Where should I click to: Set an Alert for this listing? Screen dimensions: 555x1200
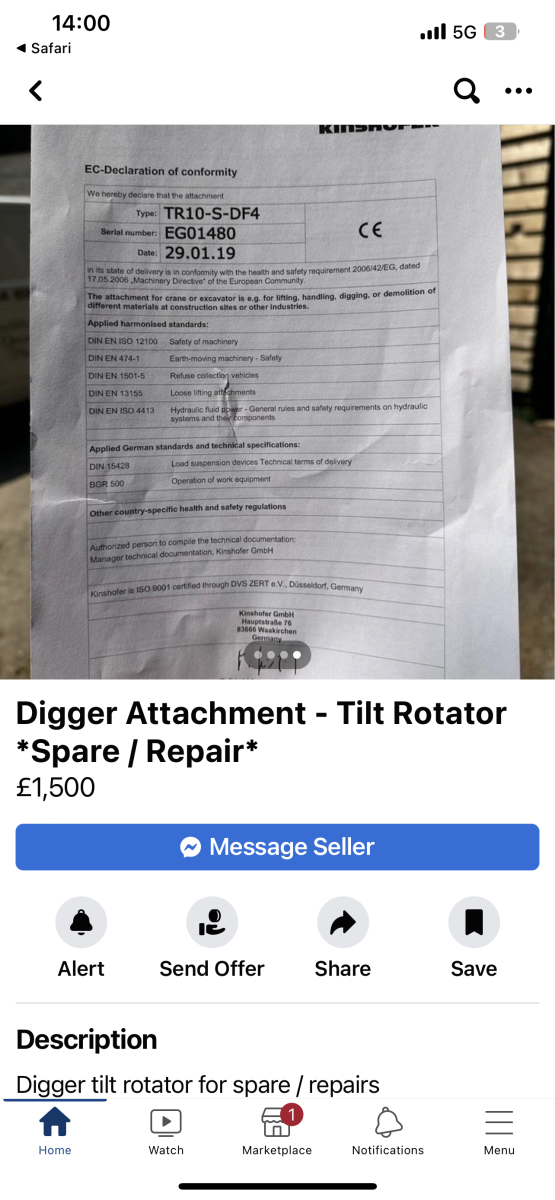coord(81,939)
